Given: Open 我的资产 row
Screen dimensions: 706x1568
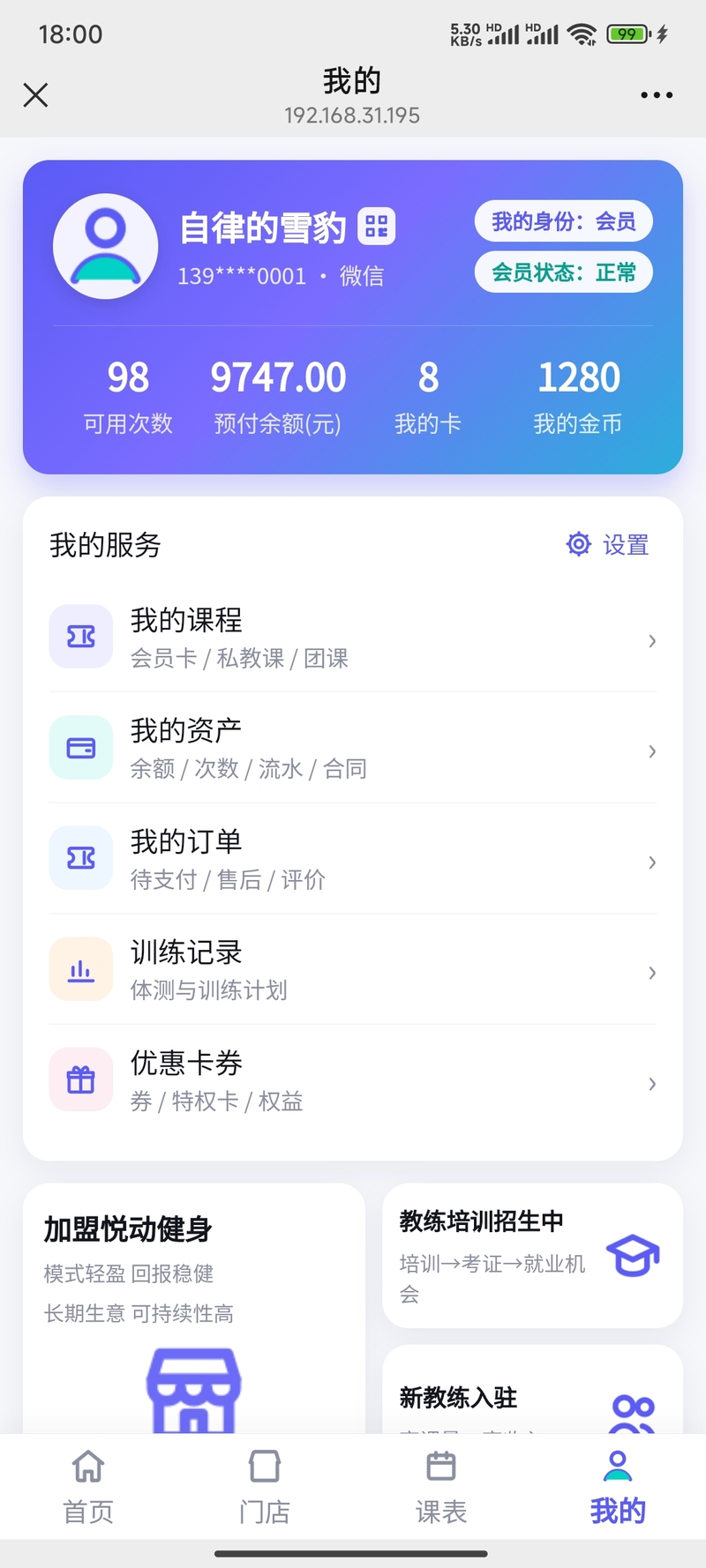Looking at the screenshot, I should (353, 748).
